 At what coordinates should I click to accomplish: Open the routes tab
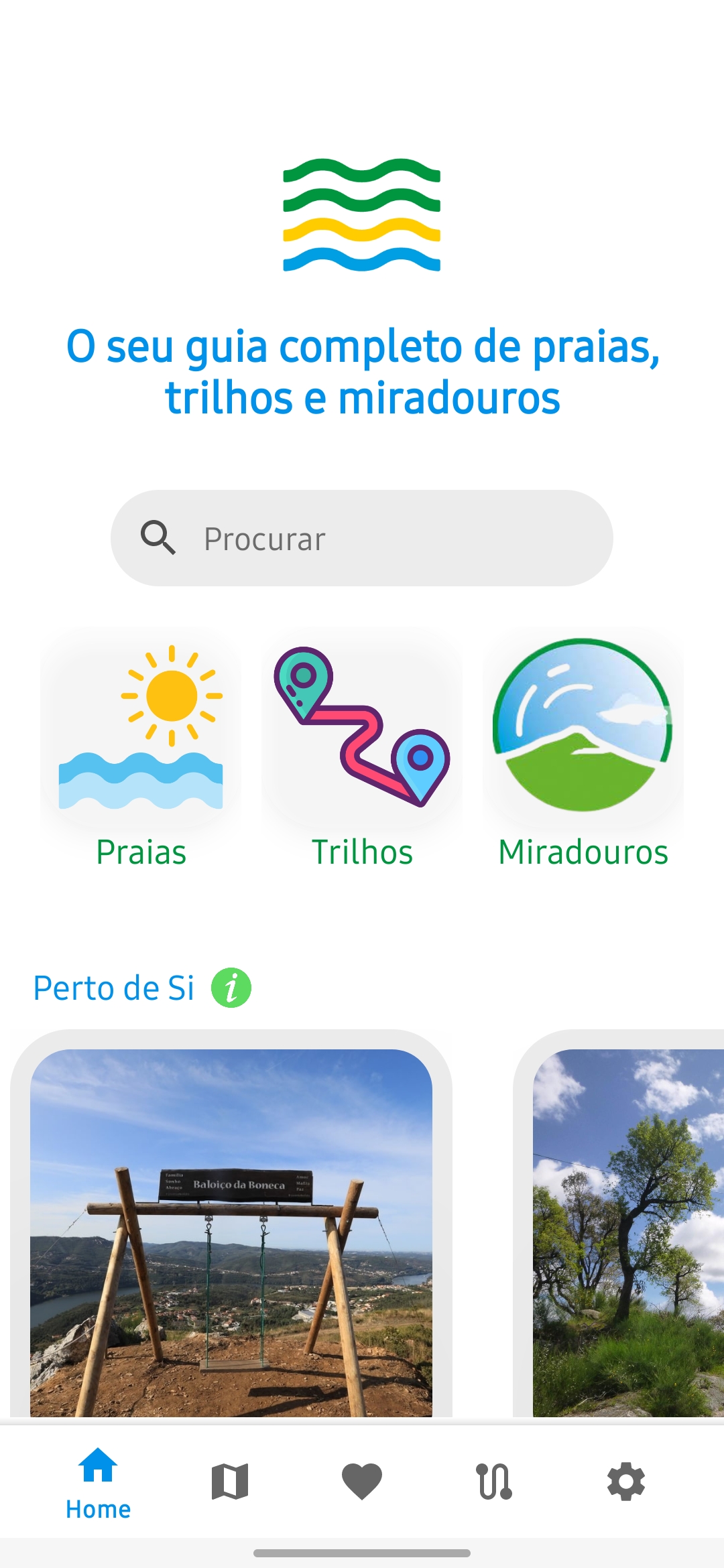[x=494, y=1481]
